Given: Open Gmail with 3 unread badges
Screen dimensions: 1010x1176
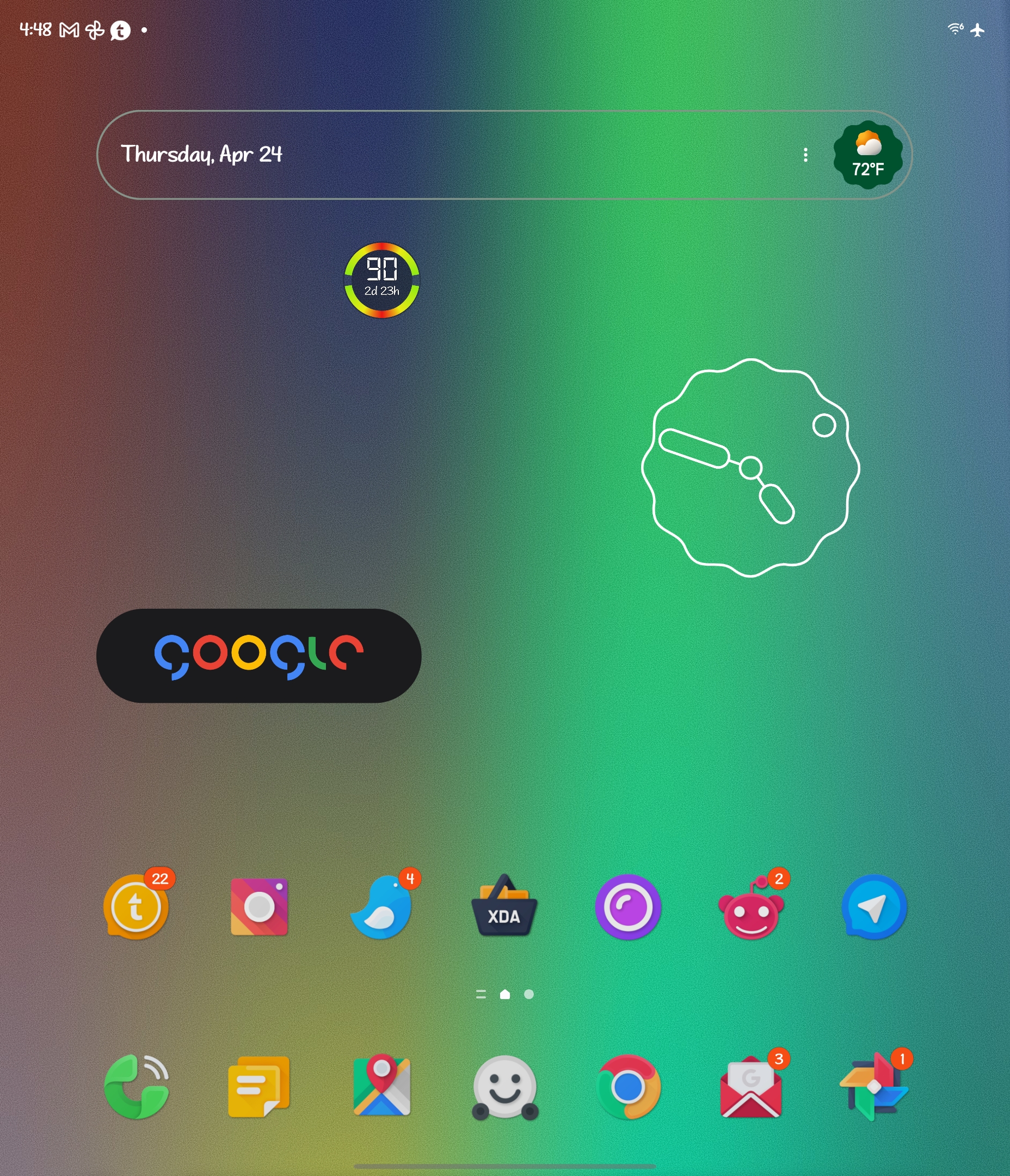Looking at the screenshot, I should (750, 1087).
